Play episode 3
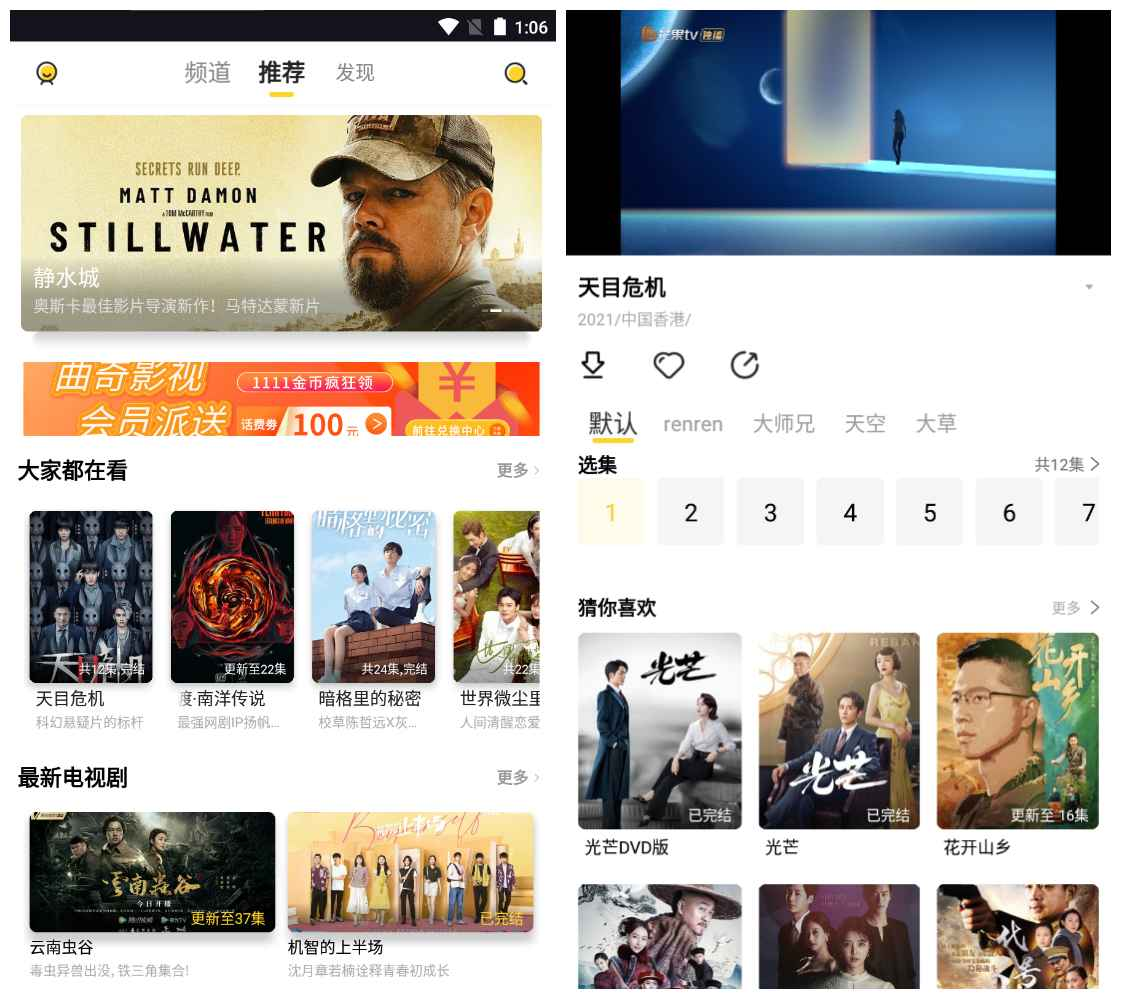 click(770, 513)
